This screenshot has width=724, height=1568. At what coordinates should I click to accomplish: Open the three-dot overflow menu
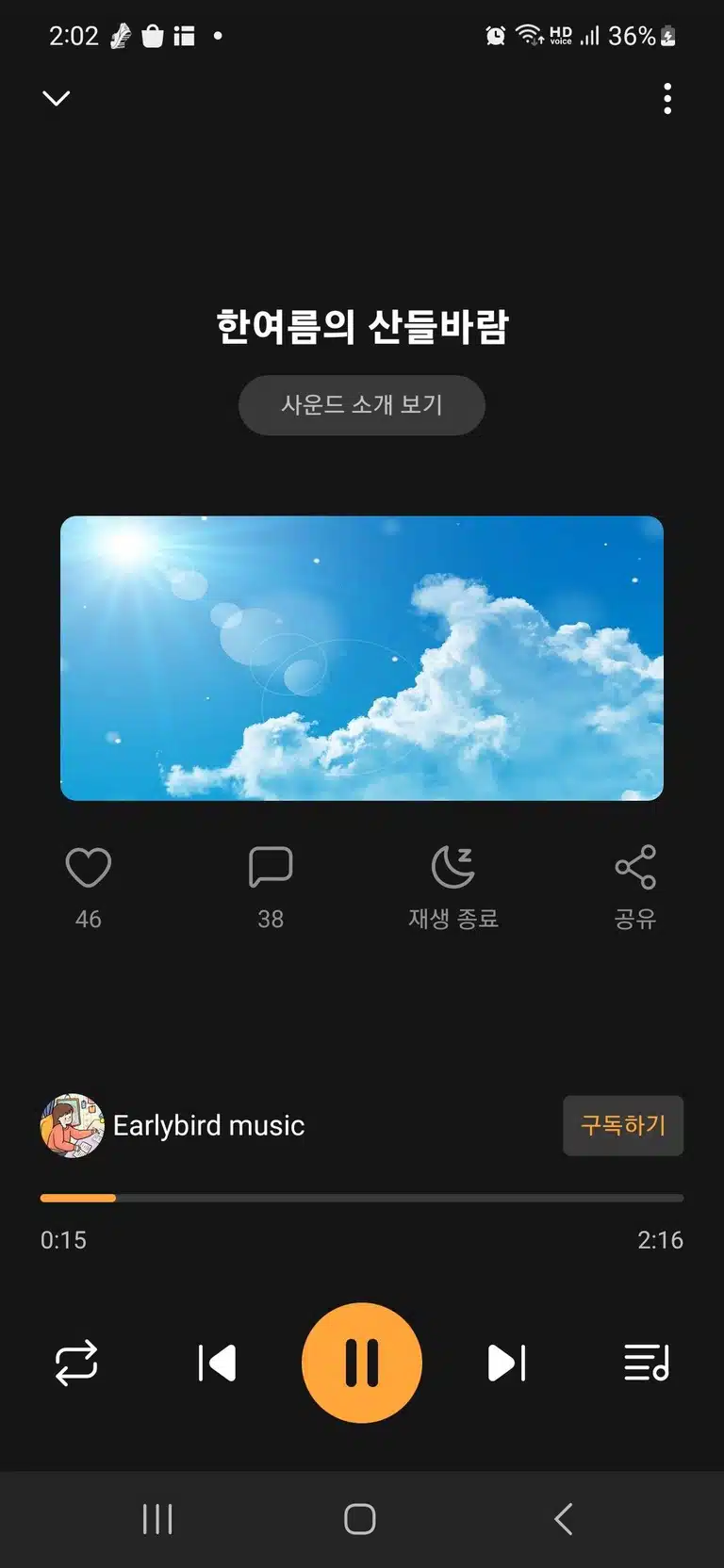click(x=667, y=98)
